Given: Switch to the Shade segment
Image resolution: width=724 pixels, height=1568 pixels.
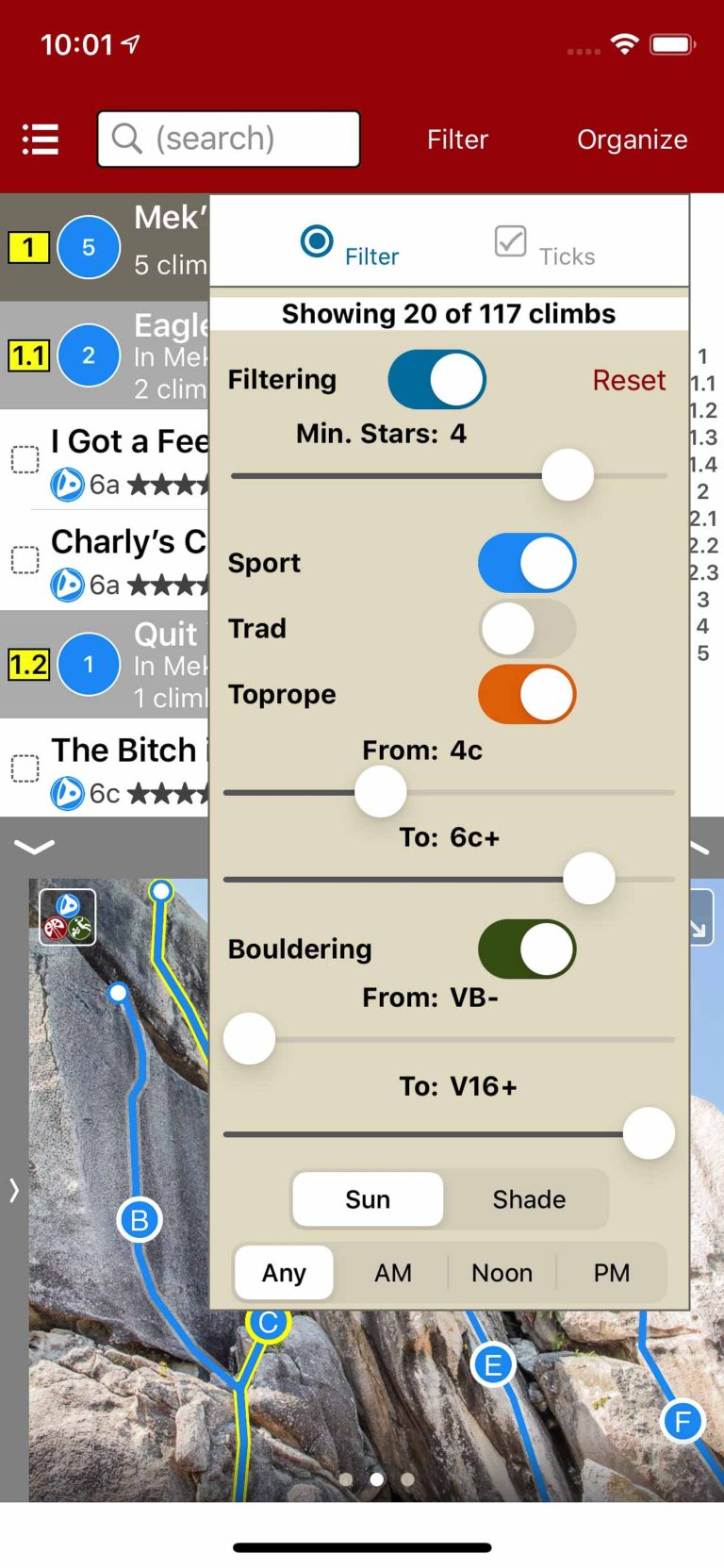Looking at the screenshot, I should tap(529, 1199).
